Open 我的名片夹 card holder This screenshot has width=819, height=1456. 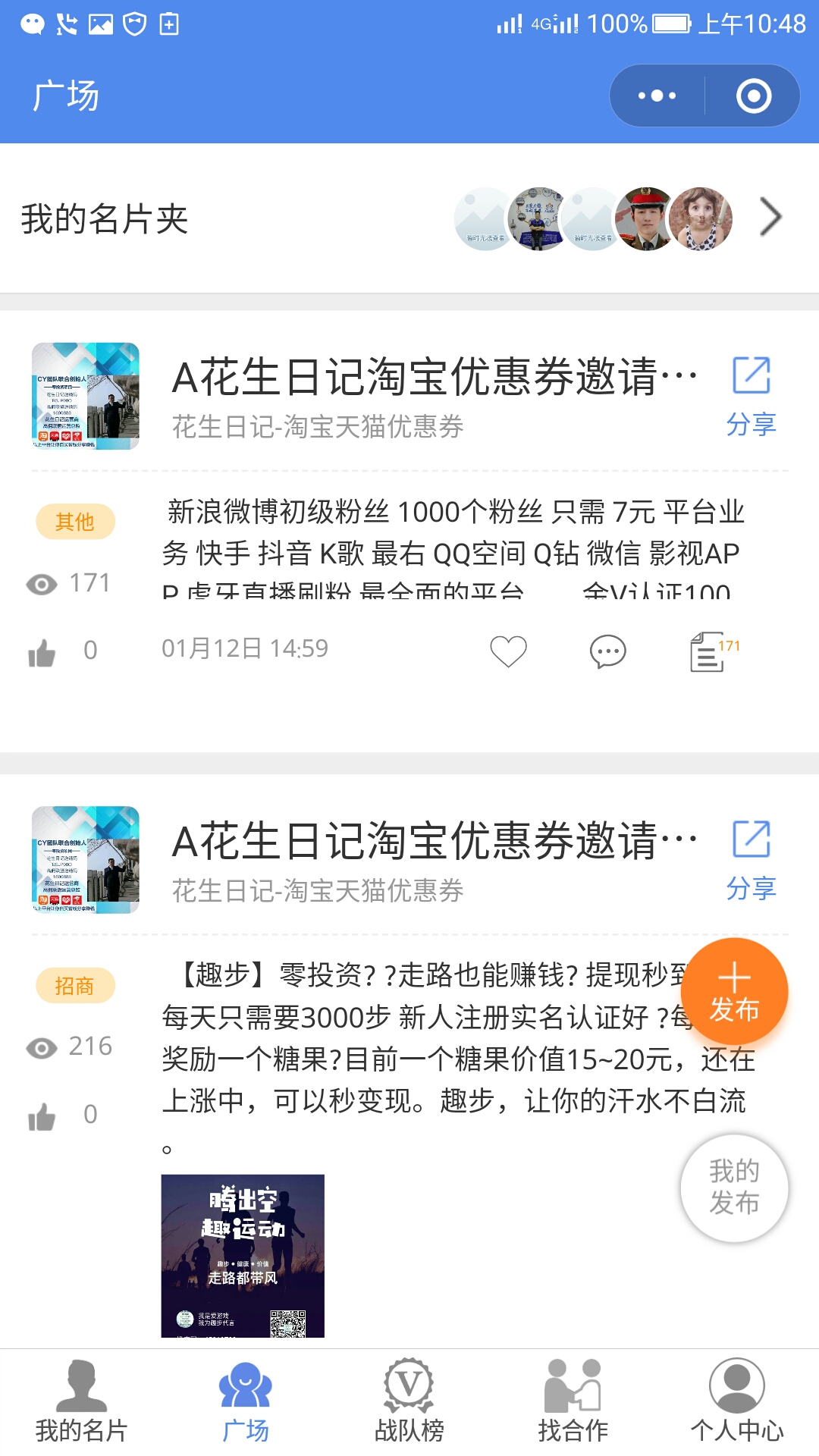pyautogui.click(x=409, y=218)
